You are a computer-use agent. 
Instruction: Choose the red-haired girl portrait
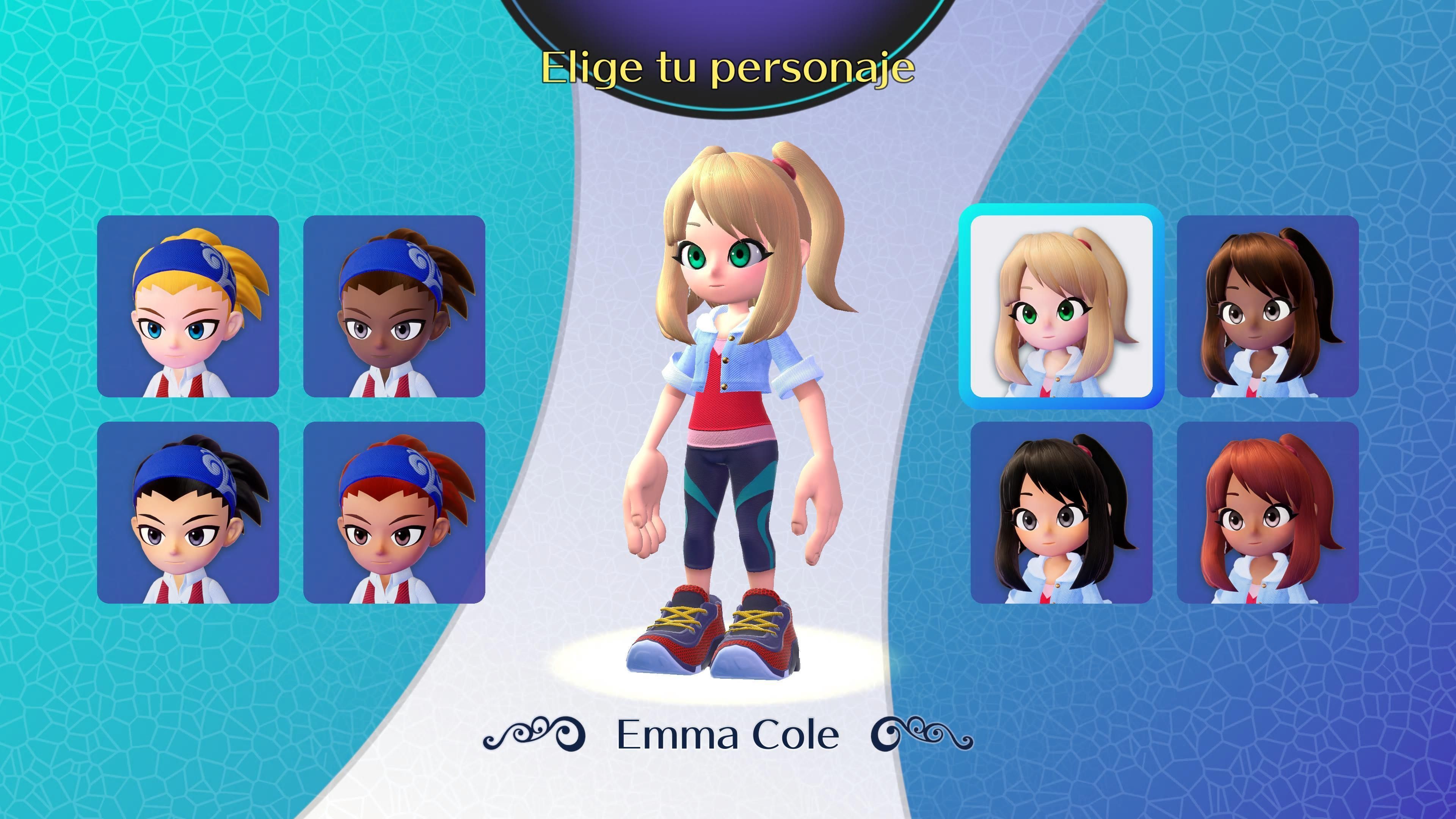pos(1267,512)
